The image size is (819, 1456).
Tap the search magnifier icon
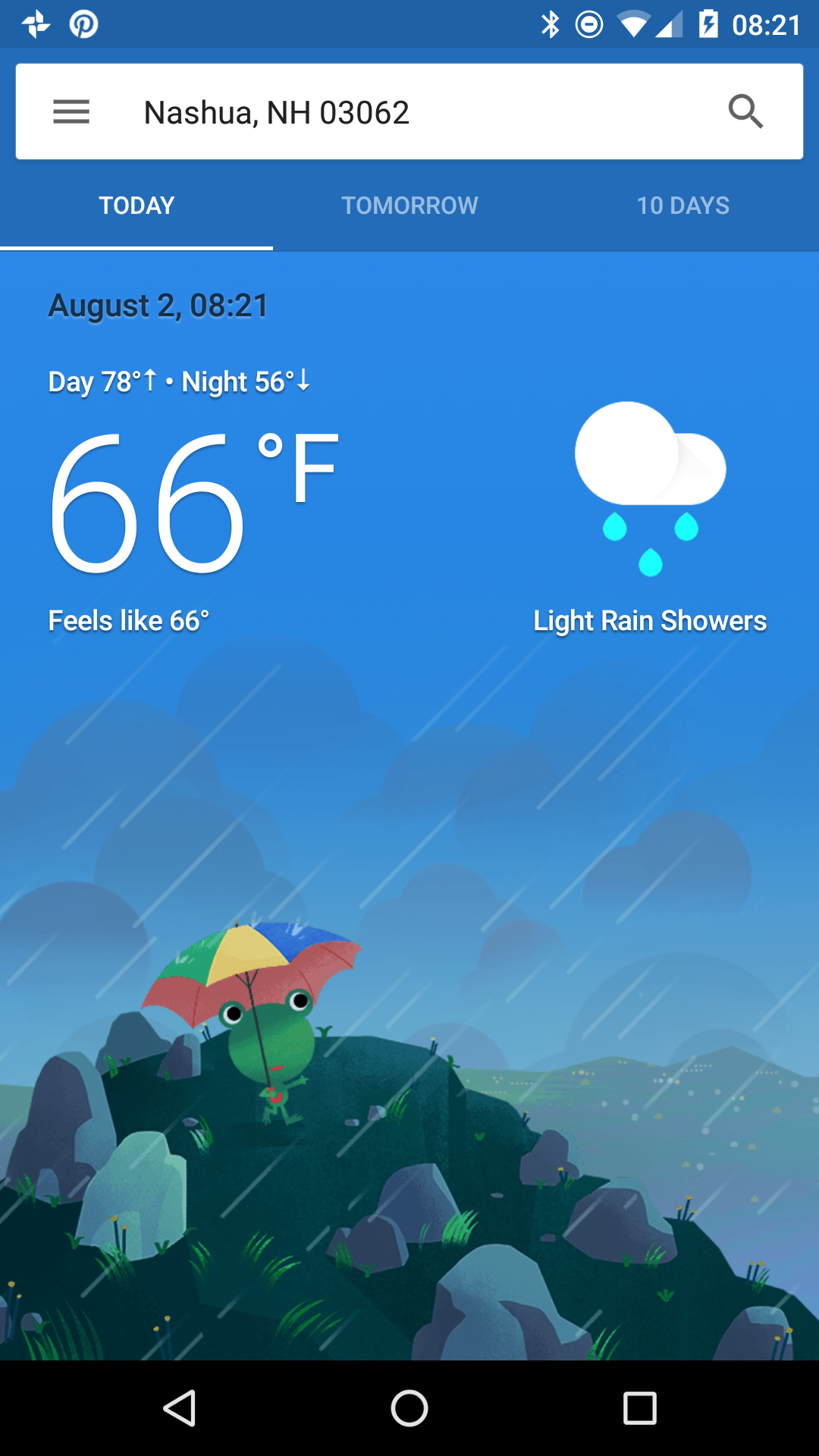pyautogui.click(x=745, y=112)
